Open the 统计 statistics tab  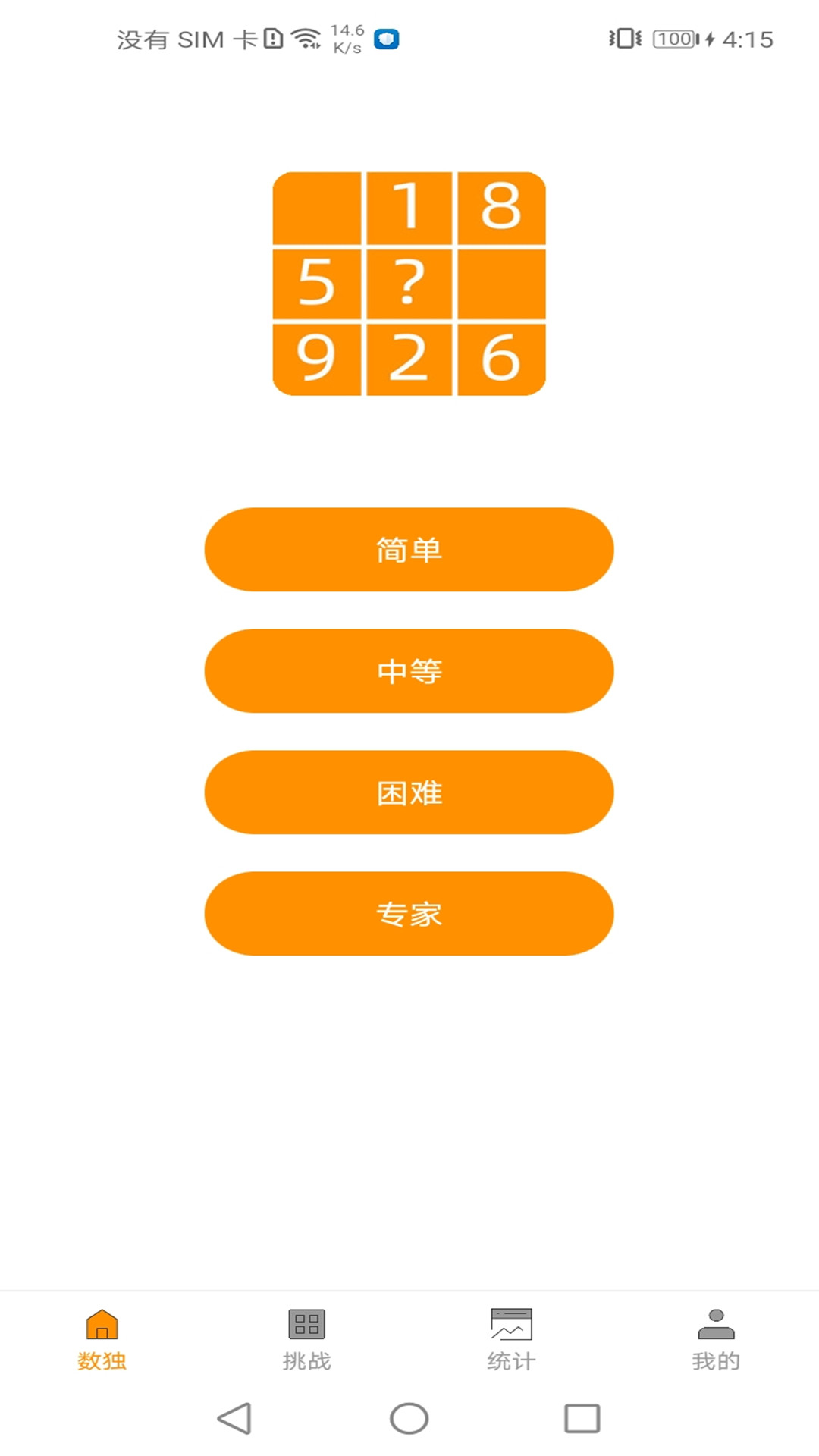(511, 1339)
